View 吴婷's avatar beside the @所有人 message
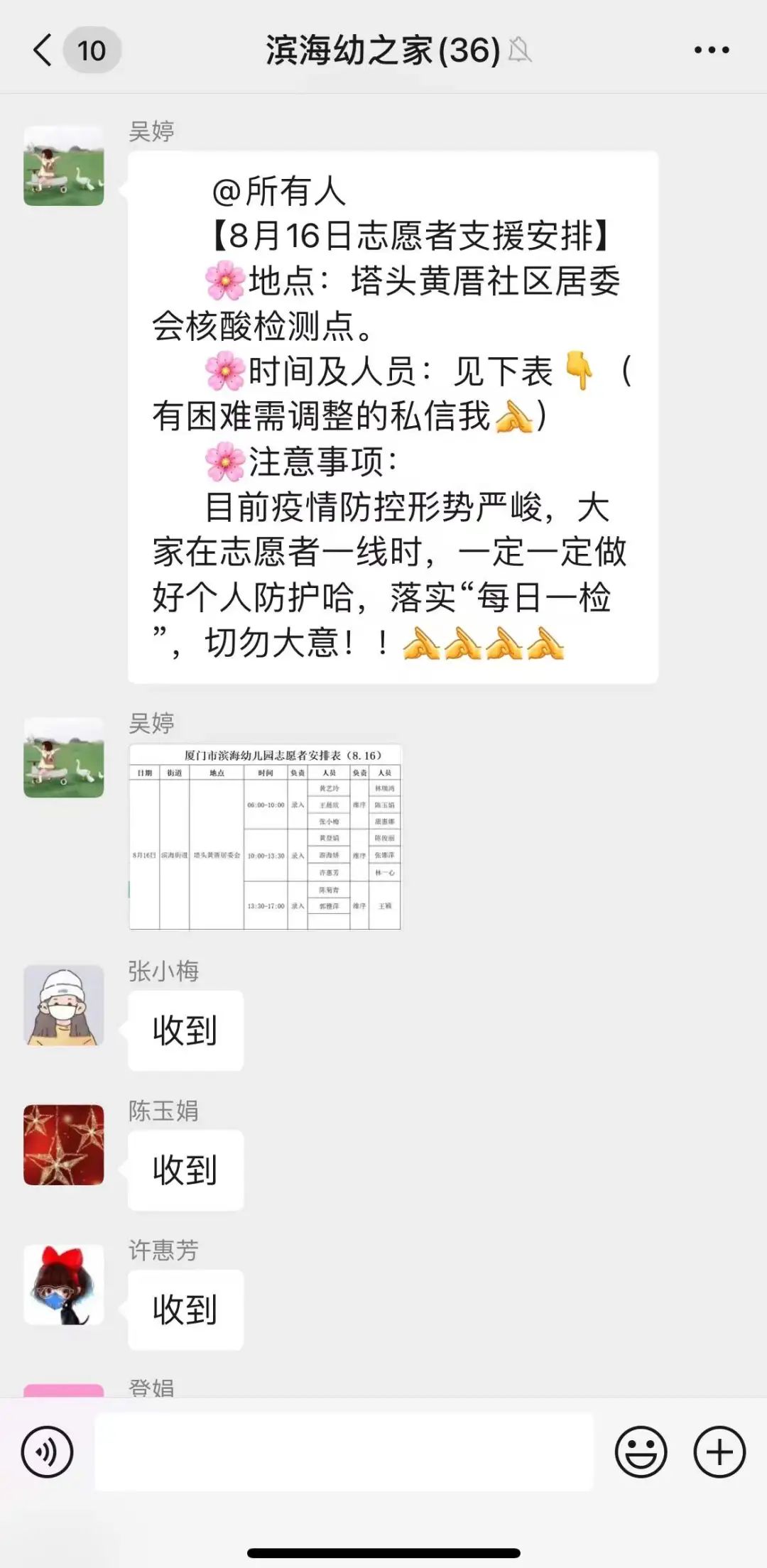The image size is (767, 1568). (x=64, y=165)
